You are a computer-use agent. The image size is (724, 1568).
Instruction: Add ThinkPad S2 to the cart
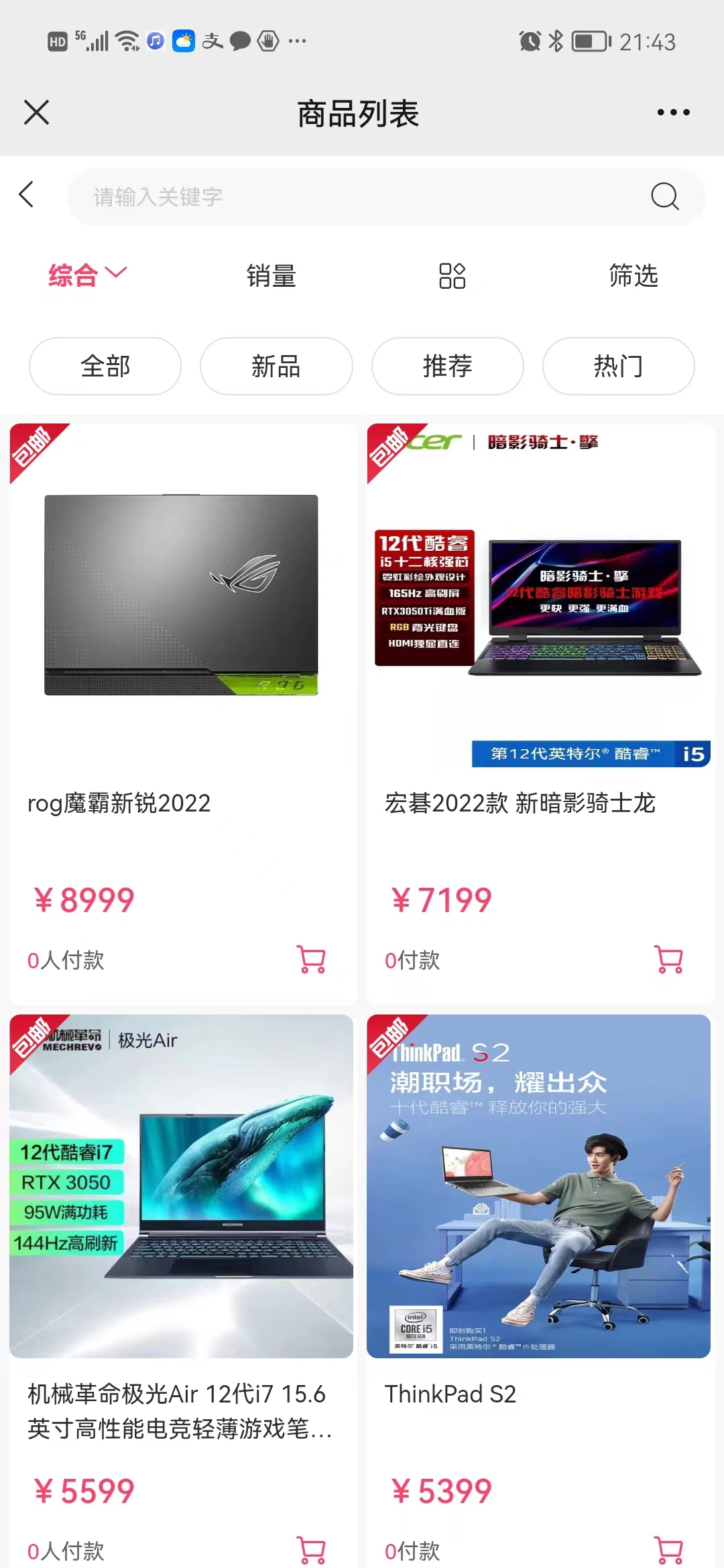point(669,1549)
